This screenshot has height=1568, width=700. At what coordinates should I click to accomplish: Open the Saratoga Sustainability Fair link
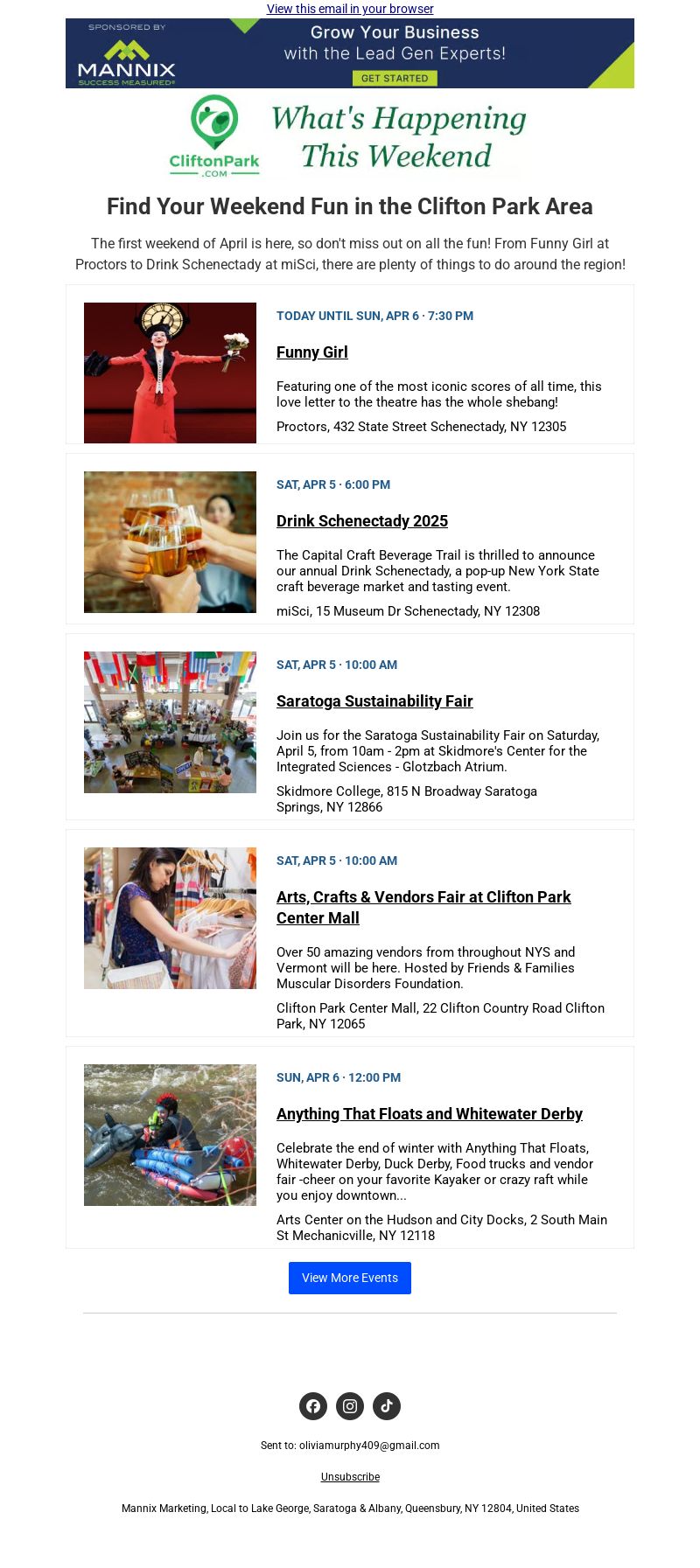[374, 701]
